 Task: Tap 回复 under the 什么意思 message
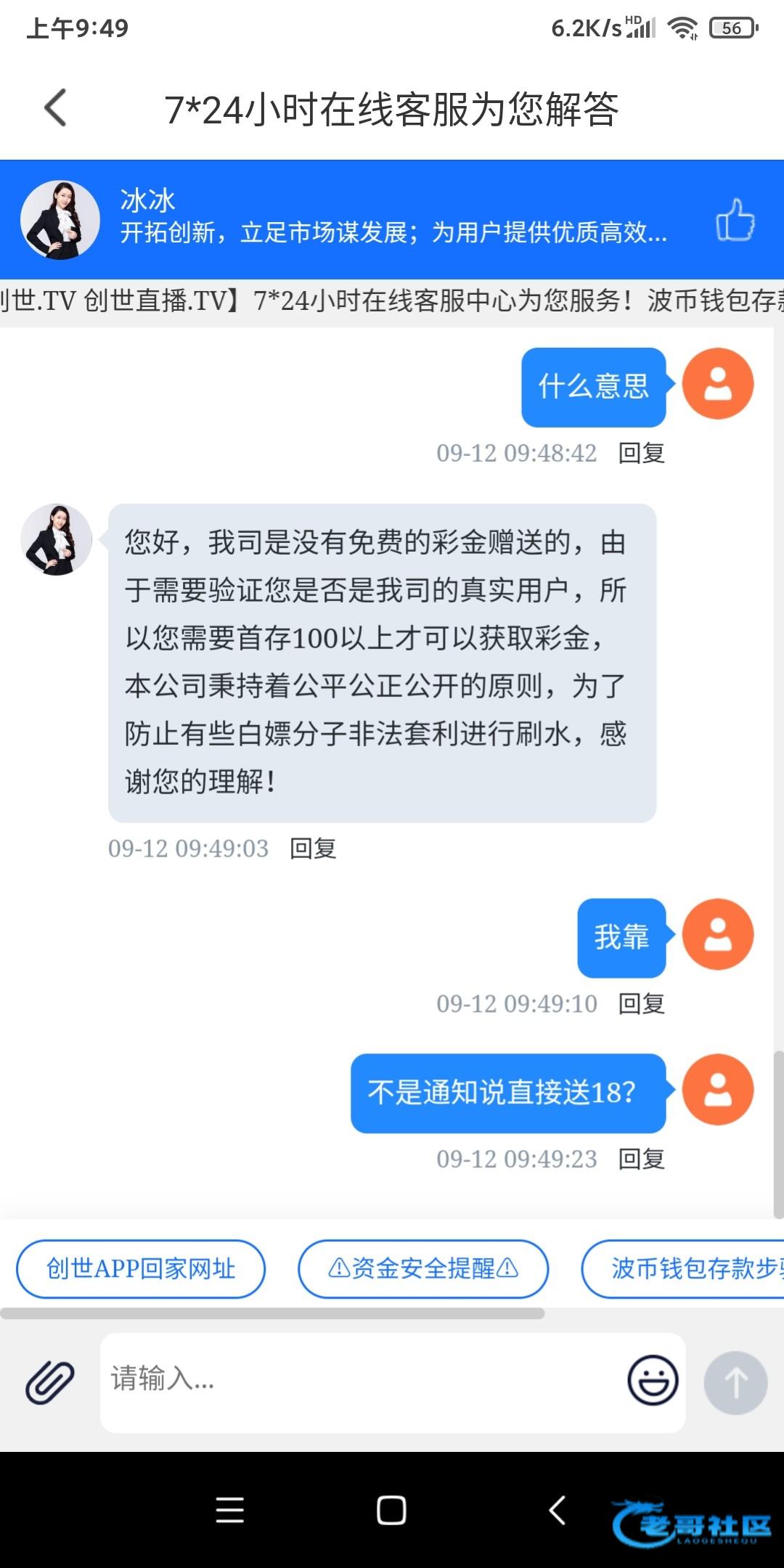(641, 453)
